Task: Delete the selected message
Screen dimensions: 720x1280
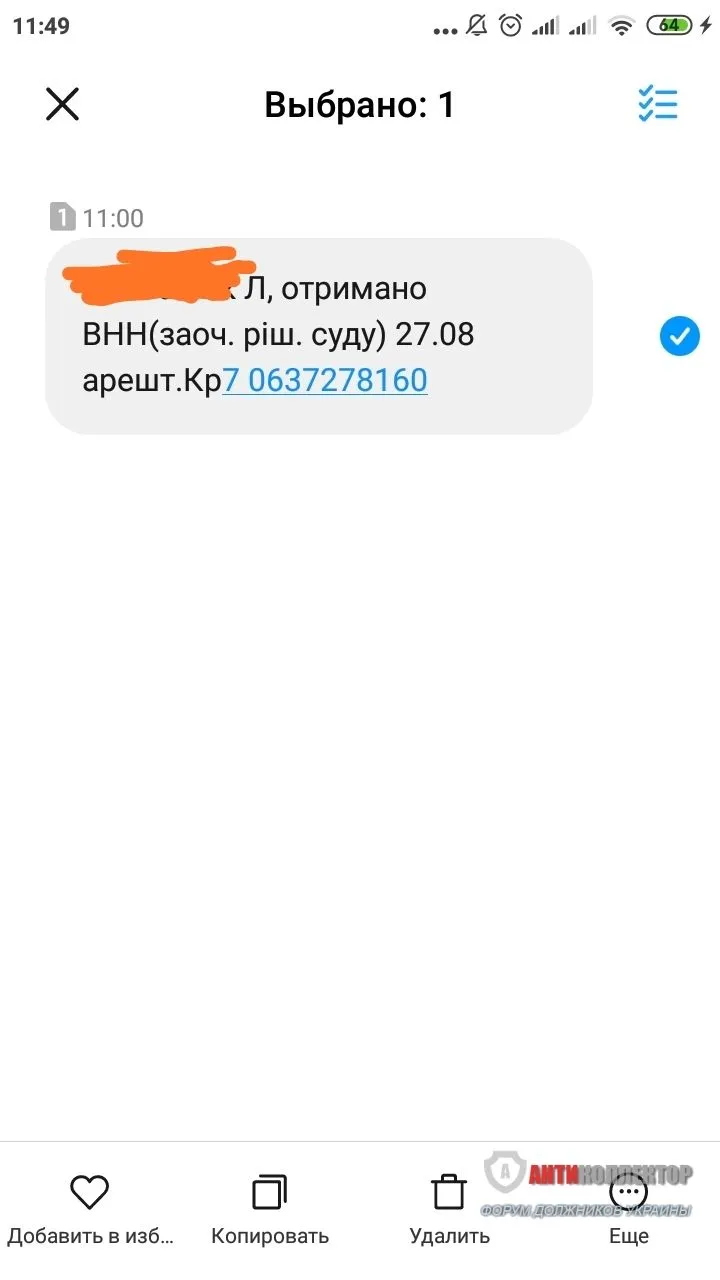Action: click(449, 1207)
